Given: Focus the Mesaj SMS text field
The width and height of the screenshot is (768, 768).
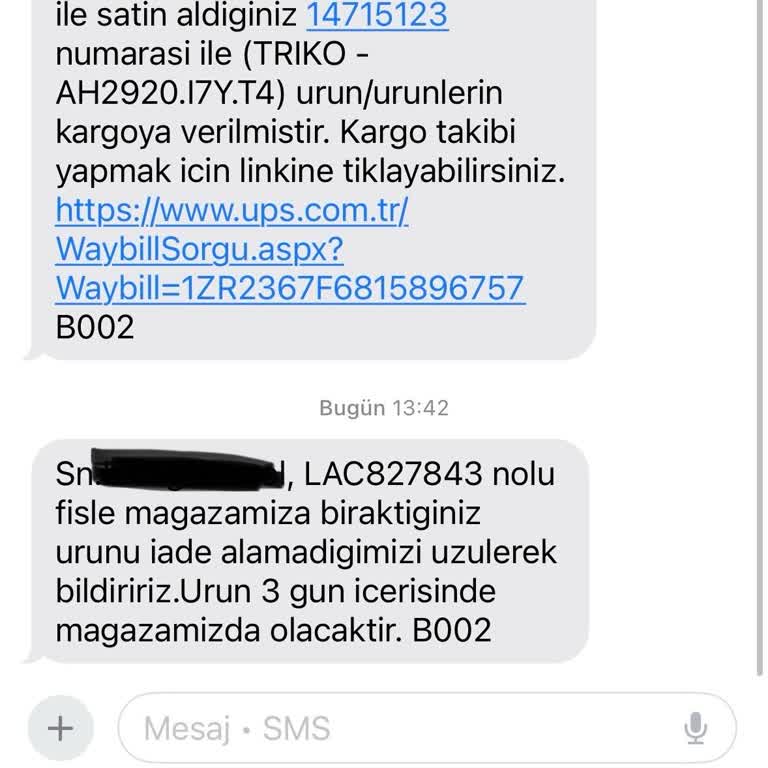Looking at the screenshot, I should pyautogui.click(x=400, y=728).
